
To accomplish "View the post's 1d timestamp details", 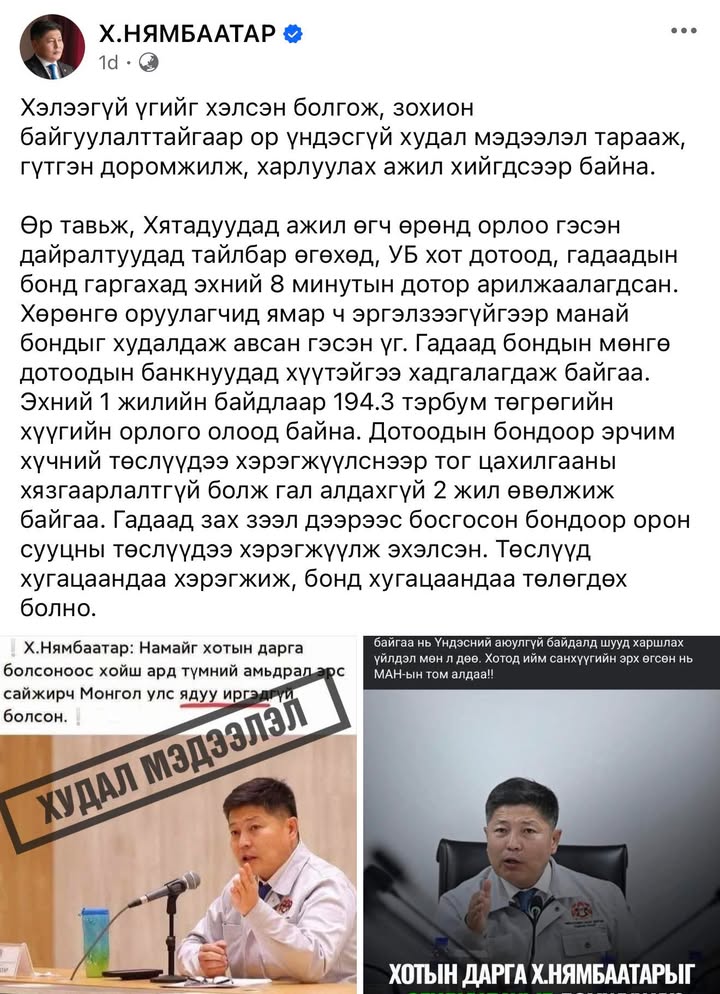I will [108, 63].
